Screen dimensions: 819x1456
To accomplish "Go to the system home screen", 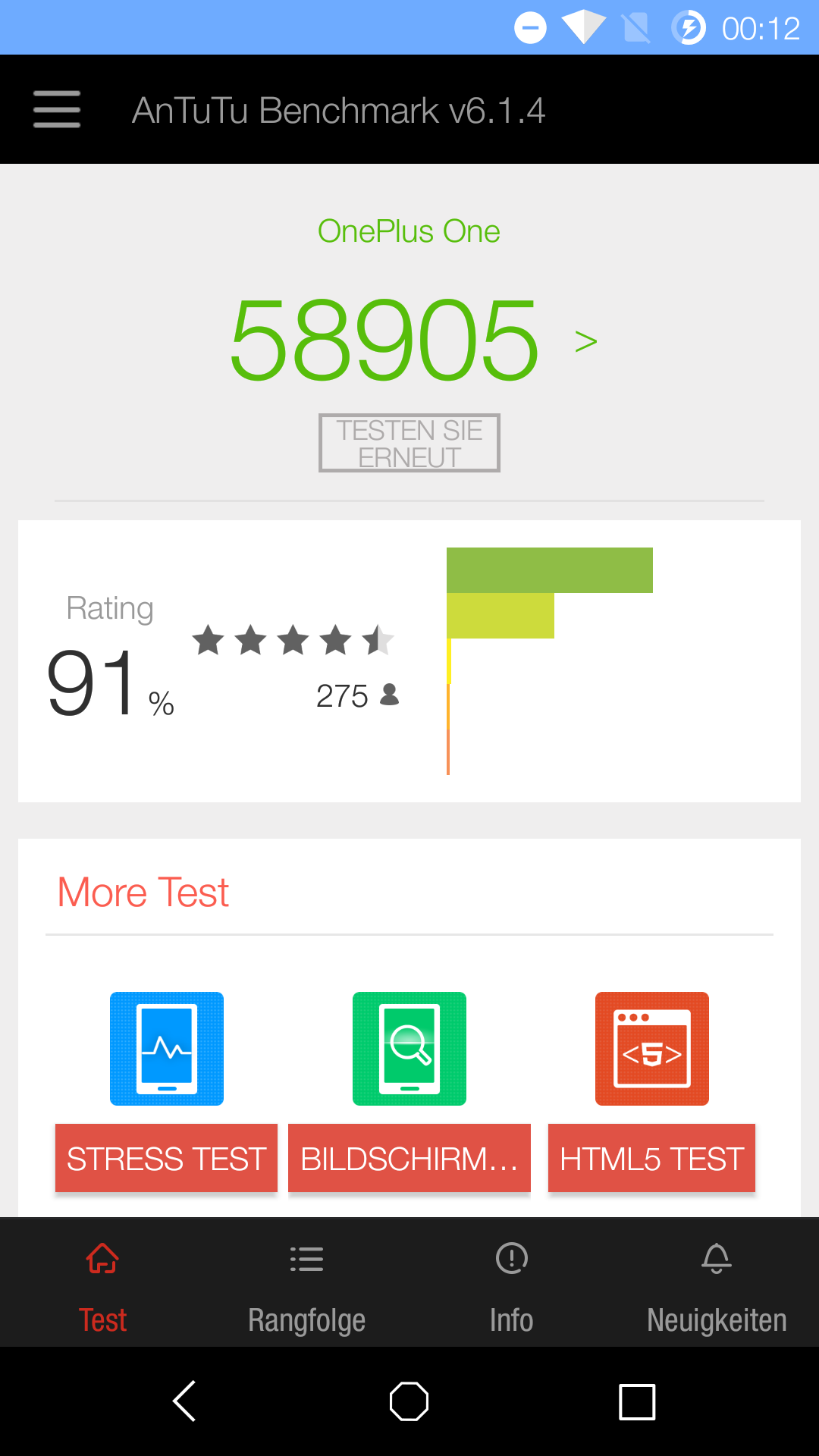I will pyautogui.click(x=409, y=1401).
